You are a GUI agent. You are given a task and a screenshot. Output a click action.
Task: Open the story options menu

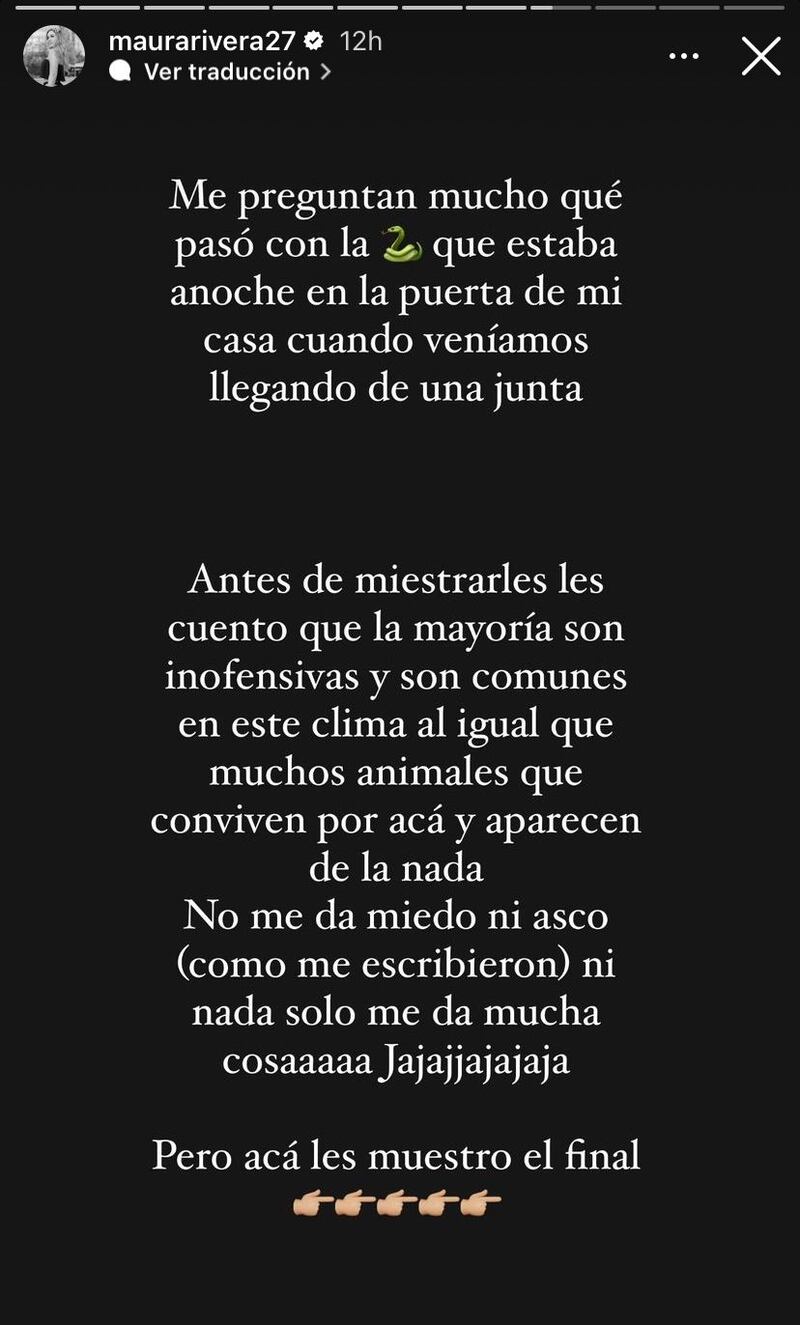(x=684, y=57)
